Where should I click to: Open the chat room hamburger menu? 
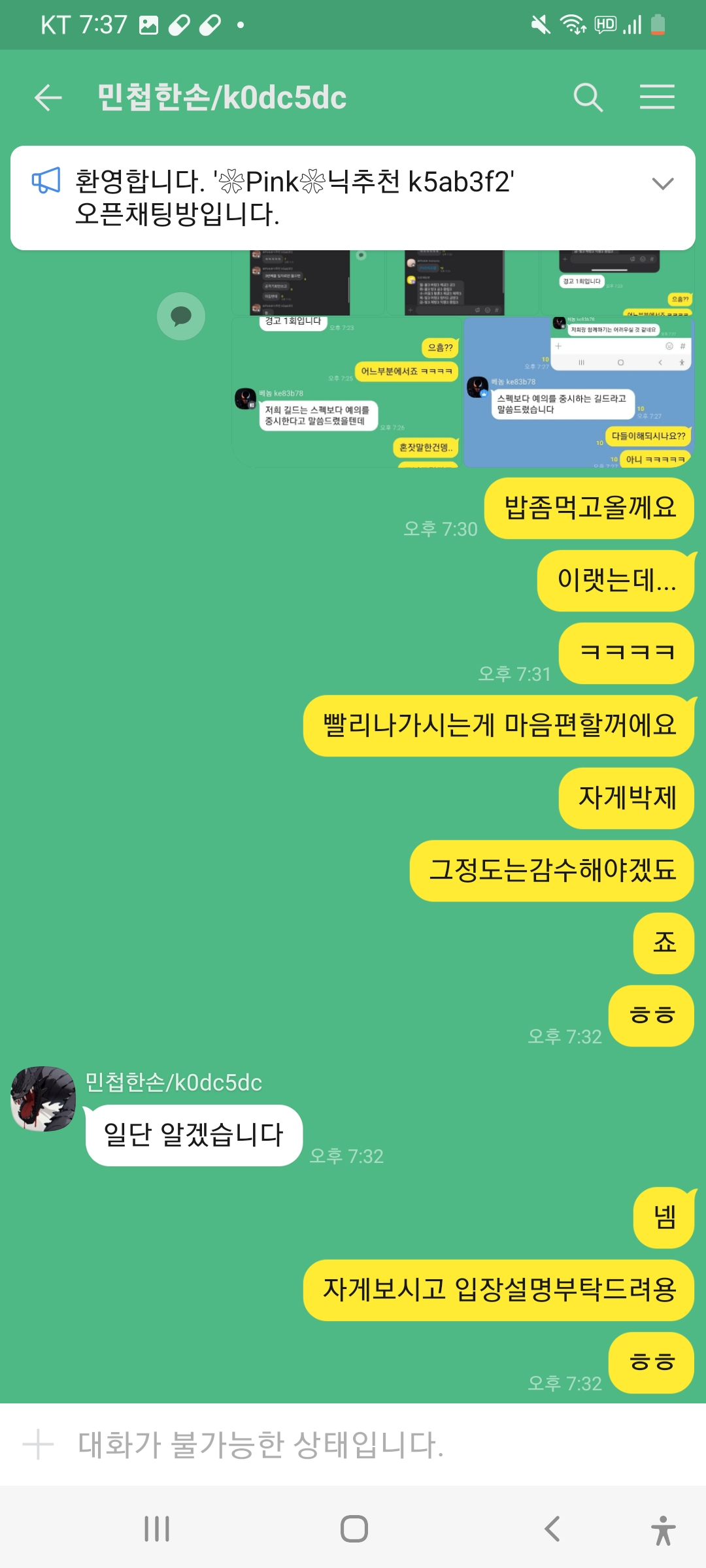[x=657, y=97]
